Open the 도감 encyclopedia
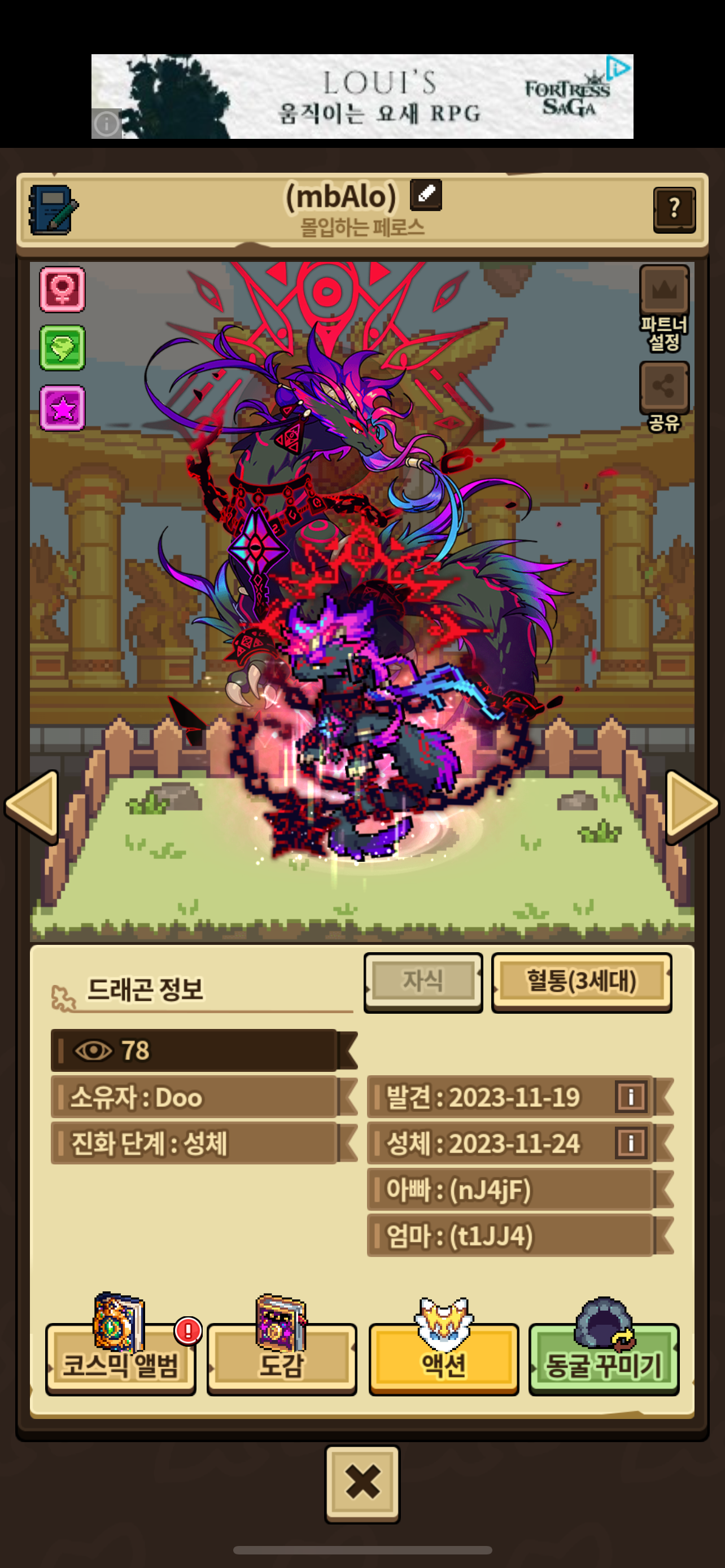 pos(281,1357)
